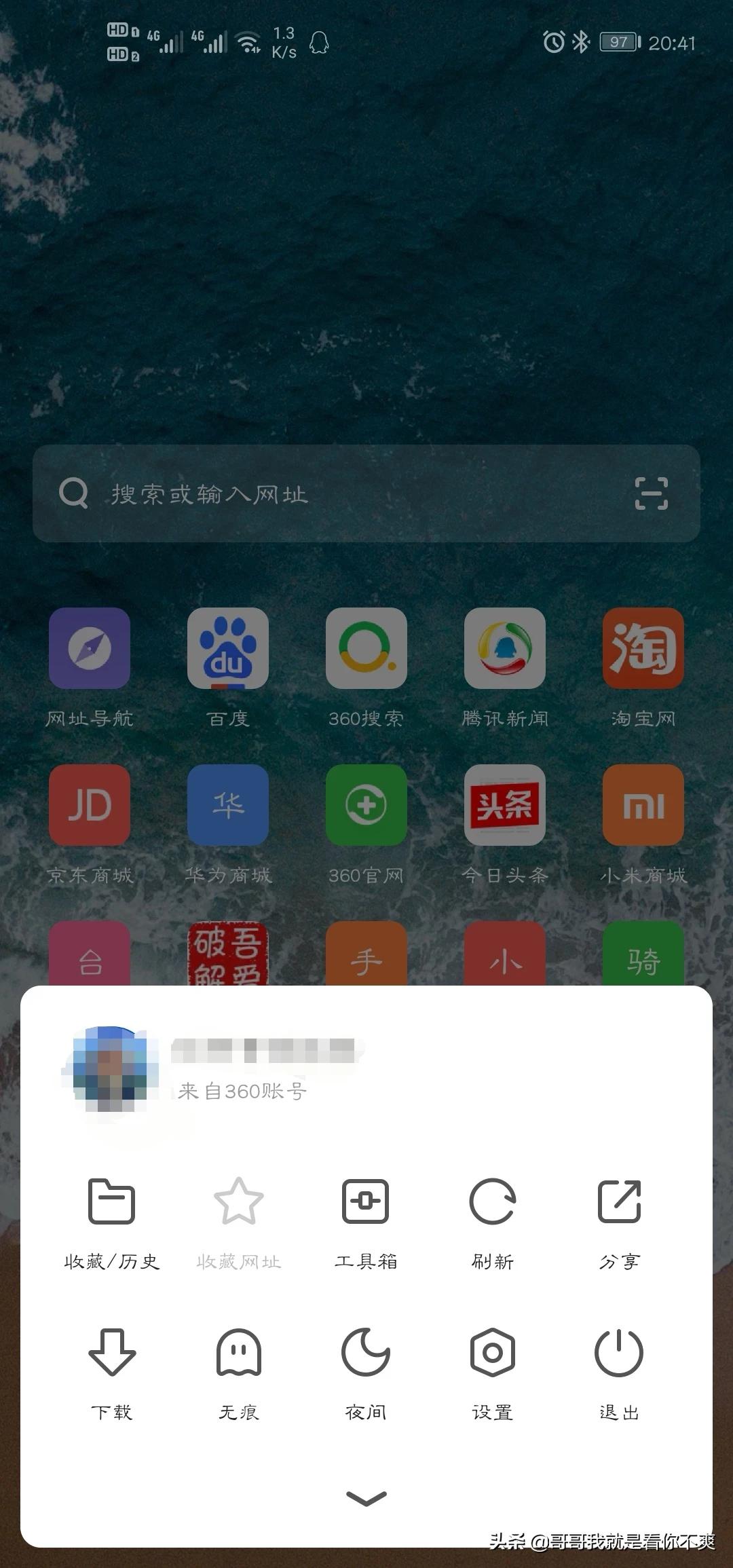The width and height of the screenshot is (733, 1568).
Task: Switch to 夜间 night mode
Action: tap(365, 1371)
